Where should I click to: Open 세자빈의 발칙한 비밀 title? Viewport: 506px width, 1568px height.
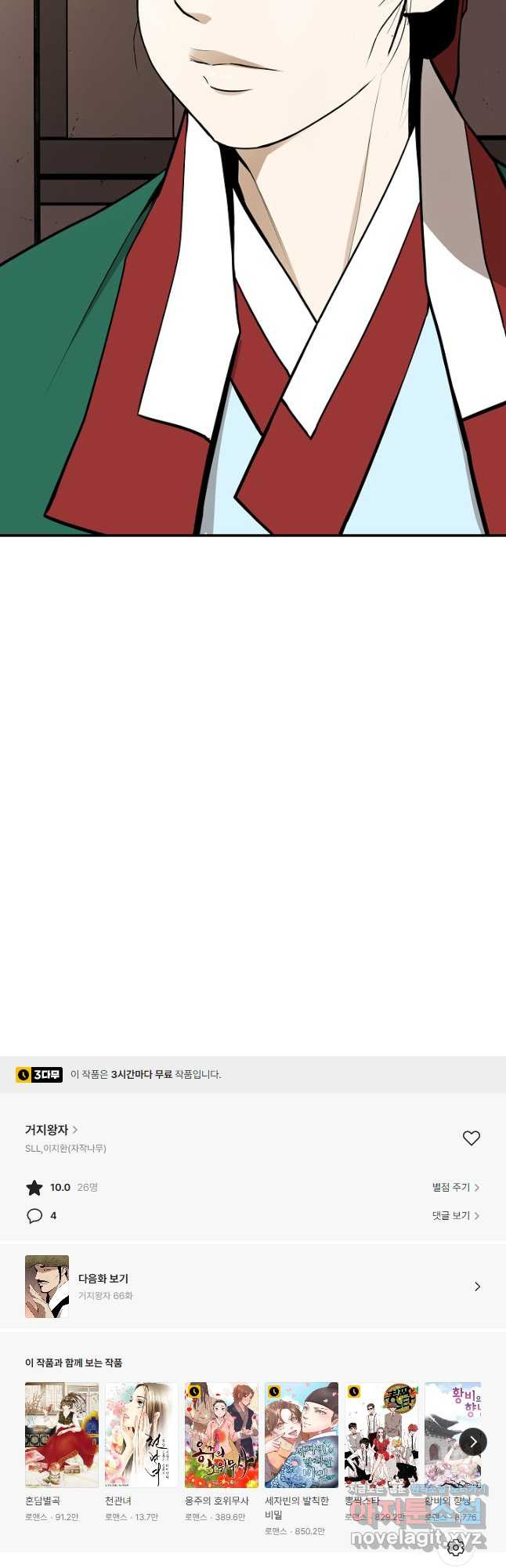pos(301,1435)
